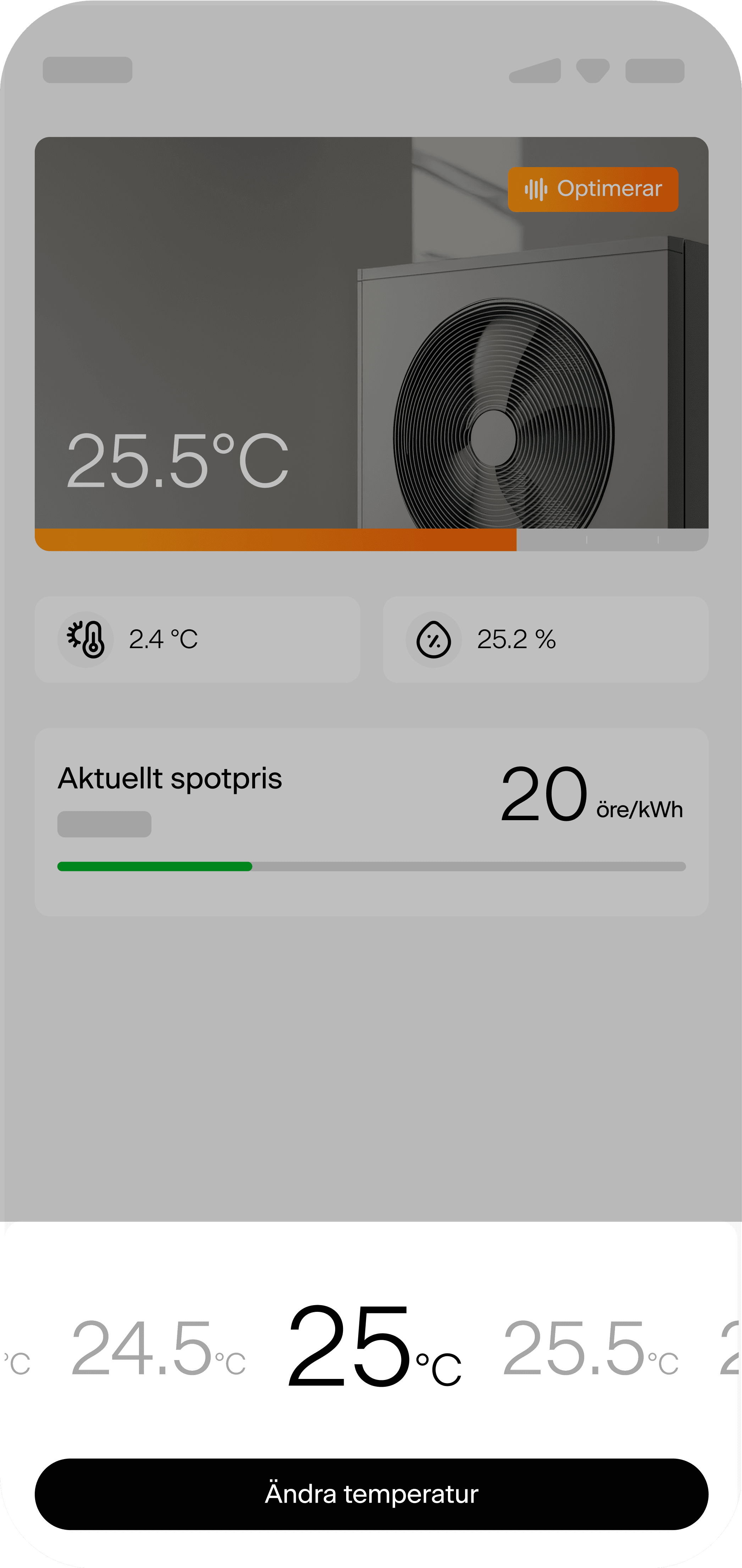Toggle the humidity status card
This screenshot has width=742, height=1568.
click(x=544, y=639)
